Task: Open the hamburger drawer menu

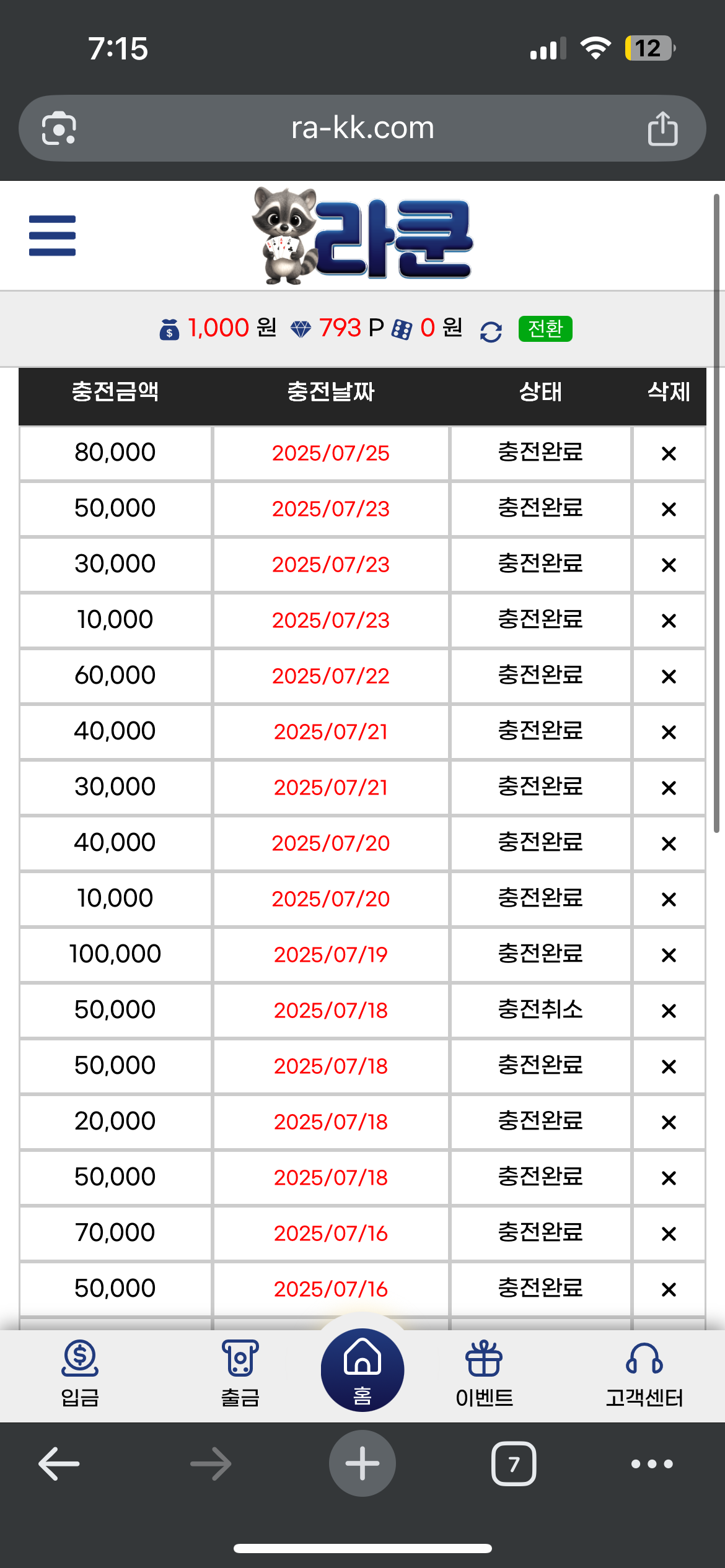Action: click(52, 235)
